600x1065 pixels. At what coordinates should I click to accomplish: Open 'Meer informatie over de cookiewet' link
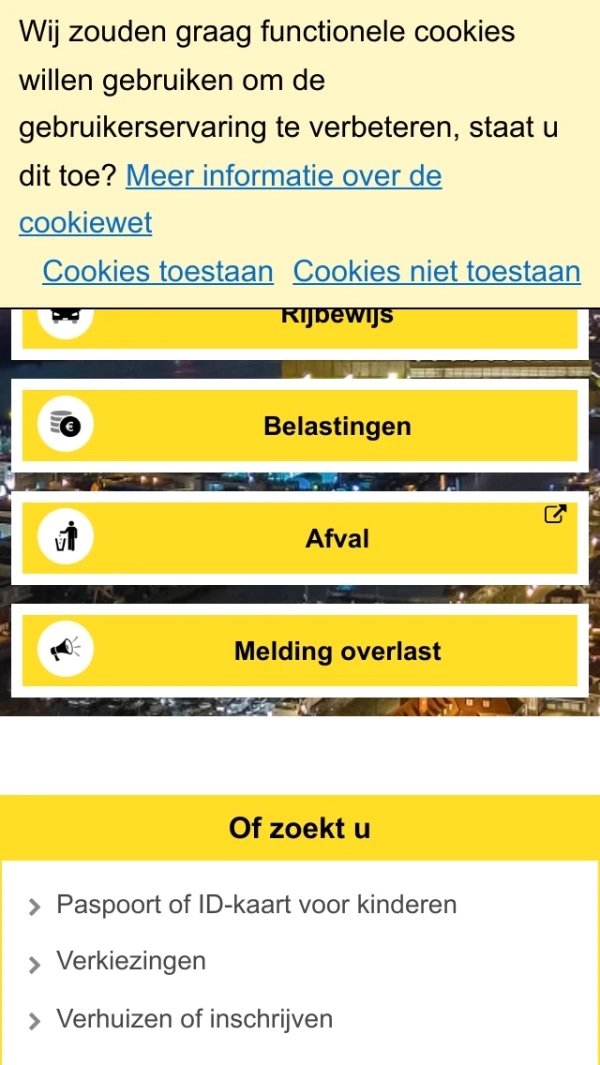pyautogui.click(x=283, y=177)
